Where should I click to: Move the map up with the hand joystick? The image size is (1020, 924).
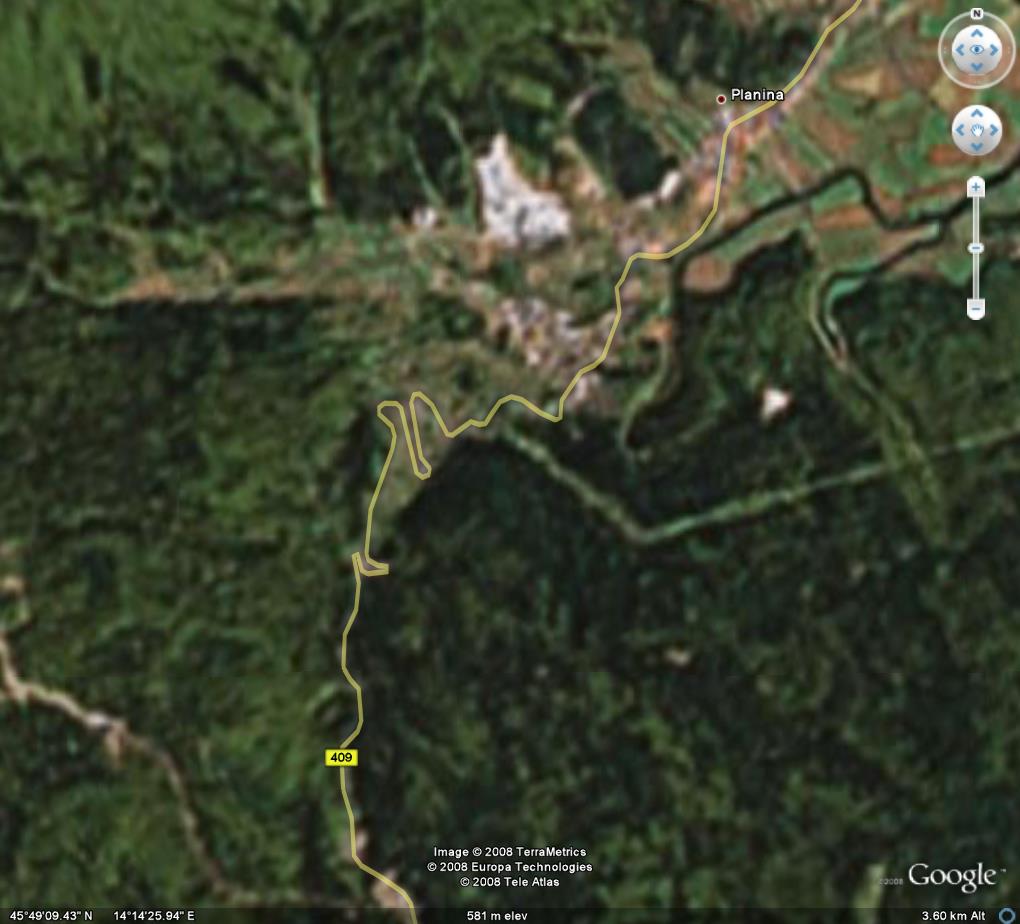click(976, 116)
